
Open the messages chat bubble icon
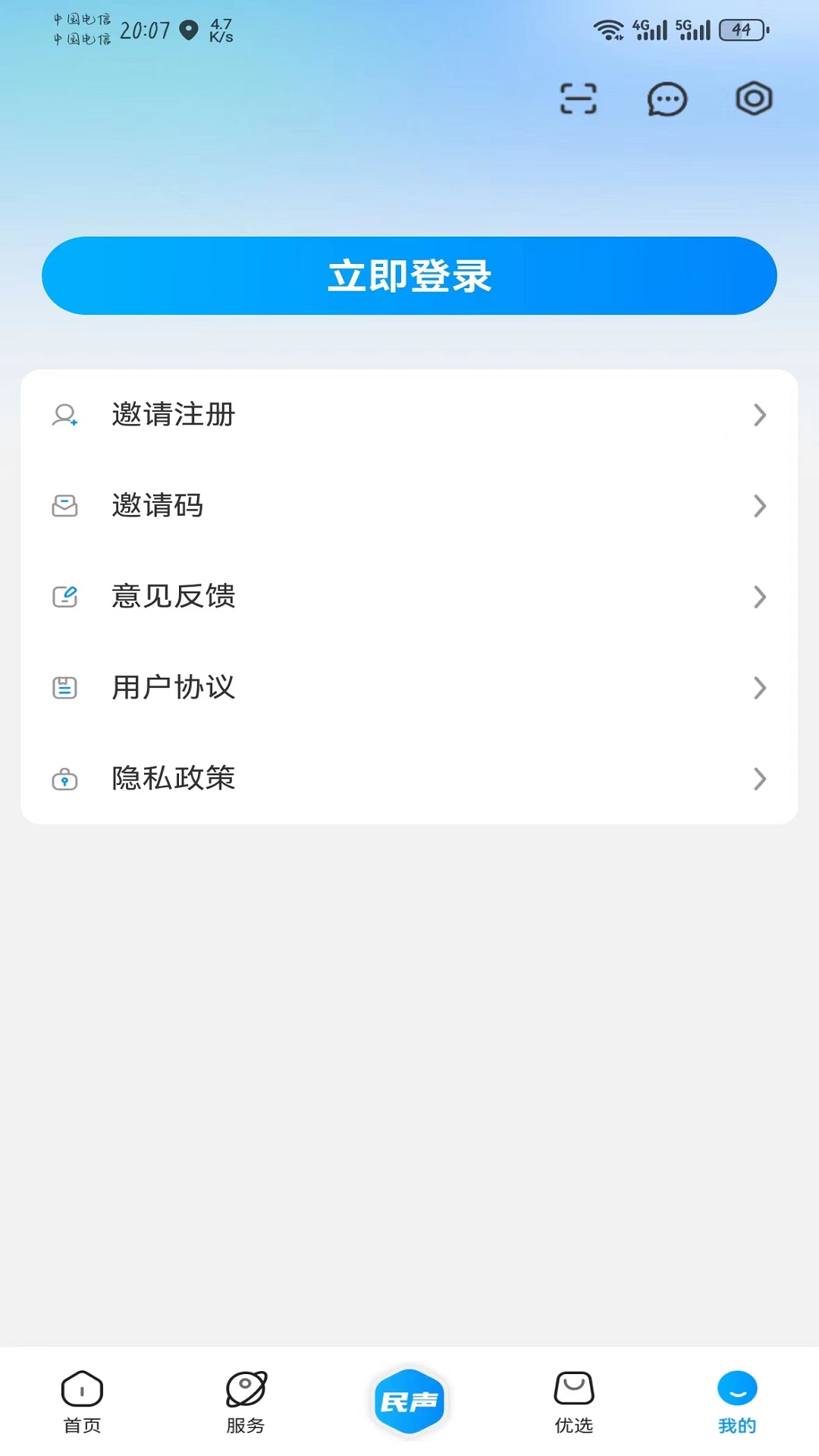(666, 99)
